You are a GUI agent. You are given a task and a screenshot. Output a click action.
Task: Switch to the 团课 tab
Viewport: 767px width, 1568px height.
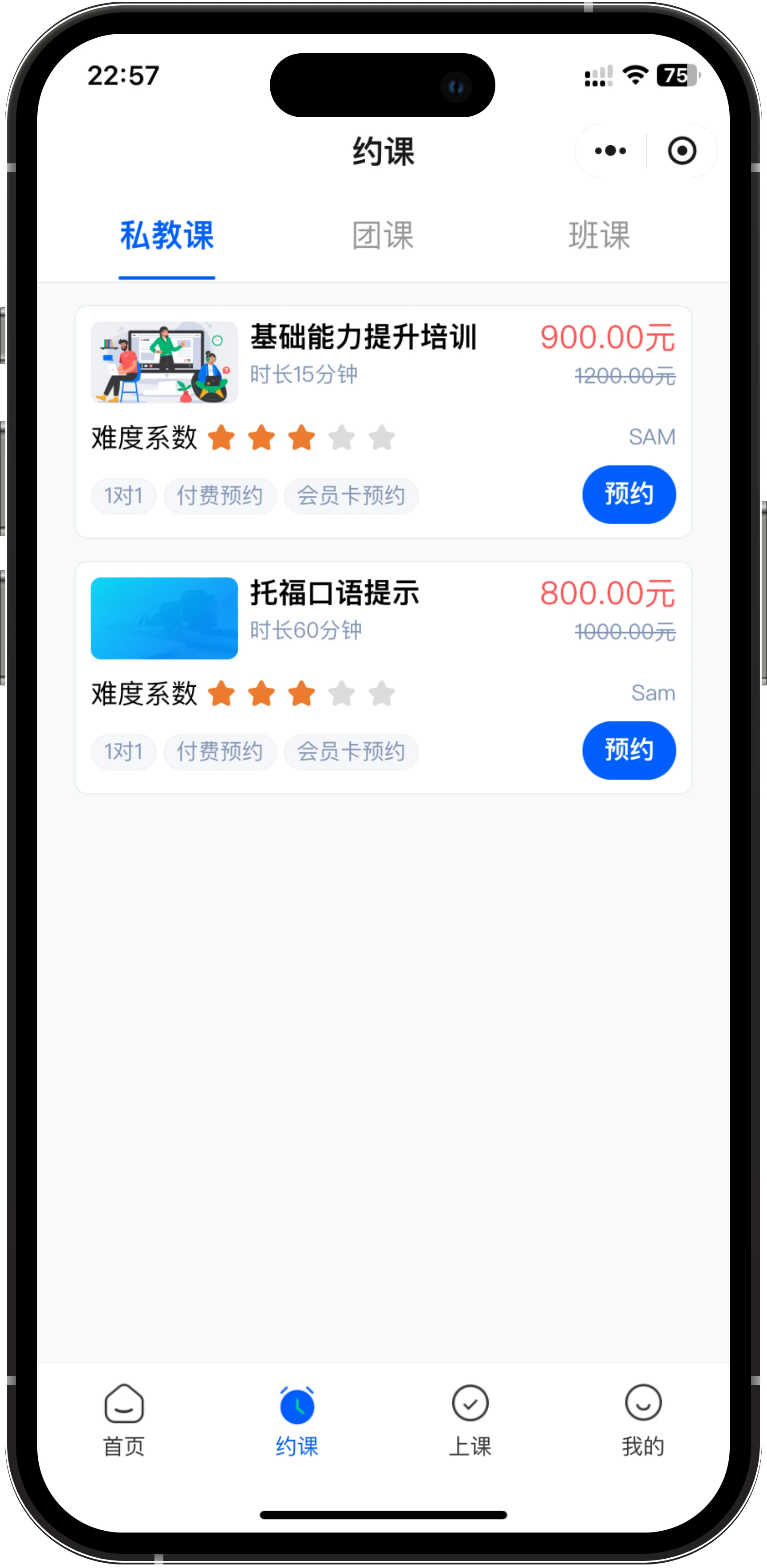pos(383,236)
